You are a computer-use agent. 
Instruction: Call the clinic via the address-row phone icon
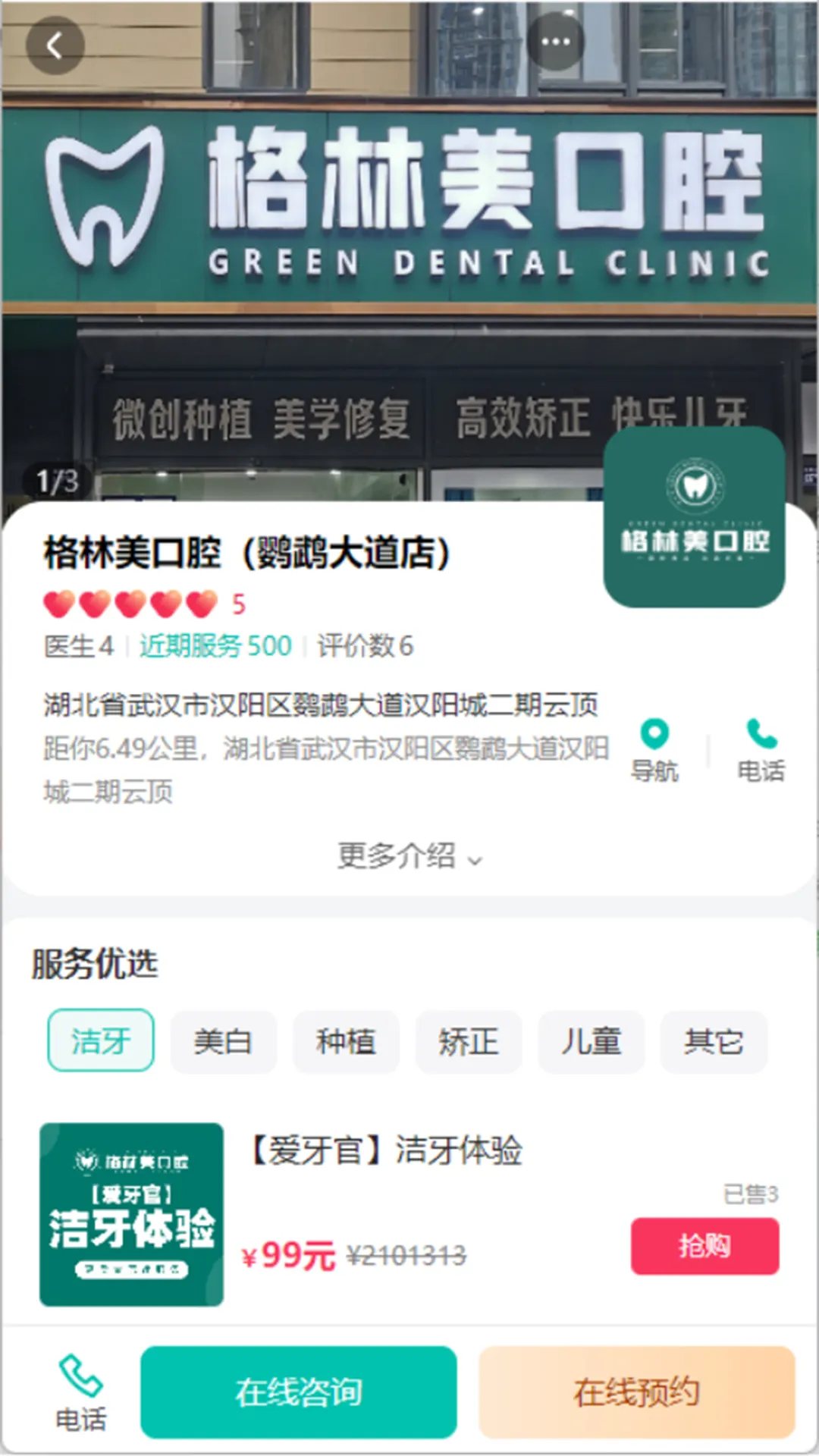click(x=761, y=750)
